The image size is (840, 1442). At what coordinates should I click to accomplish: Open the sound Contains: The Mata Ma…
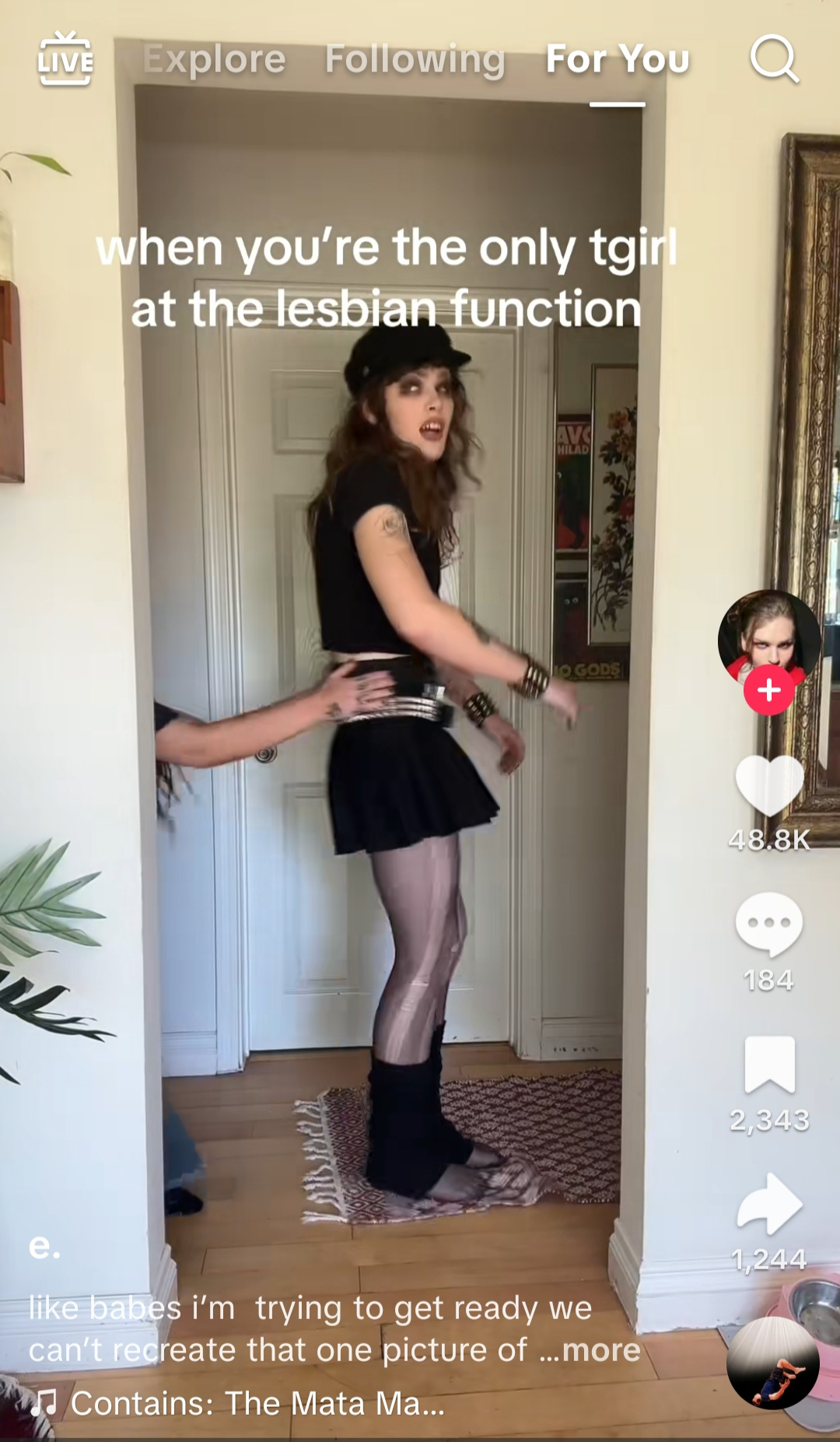point(257,1403)
